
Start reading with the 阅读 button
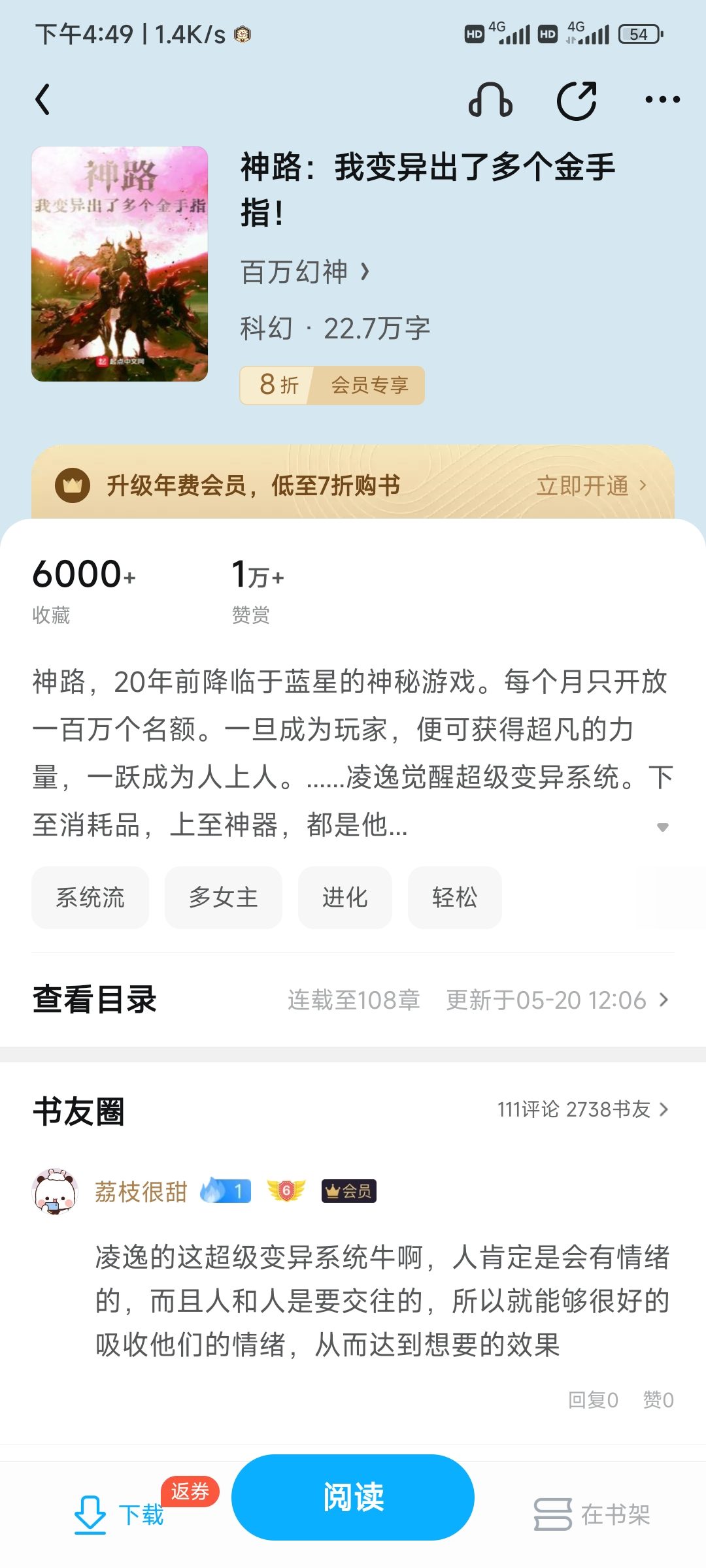(x=353, y=1497)
